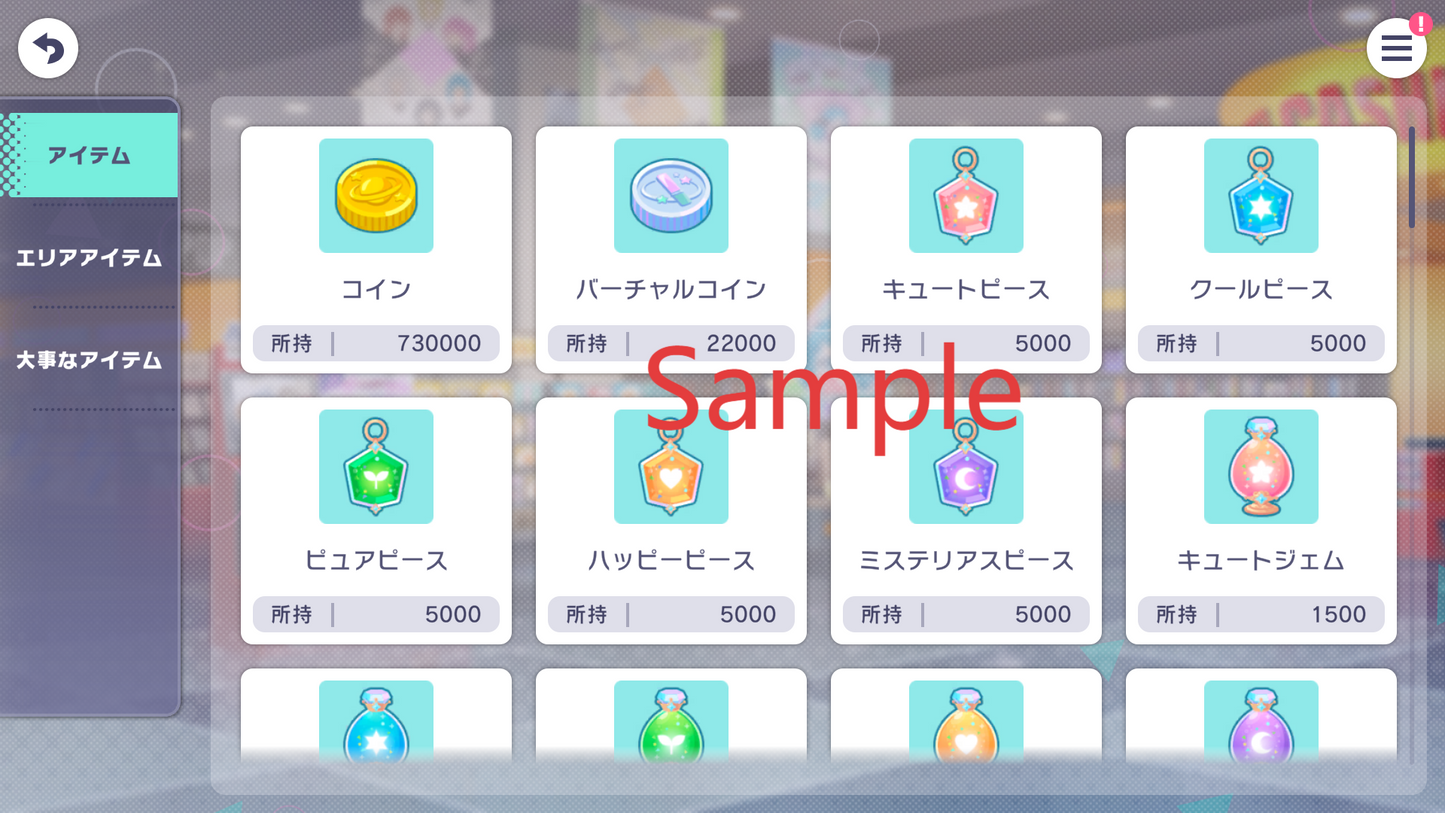Switch to the 大事なアイテム tab

click(x=89, y=360)
